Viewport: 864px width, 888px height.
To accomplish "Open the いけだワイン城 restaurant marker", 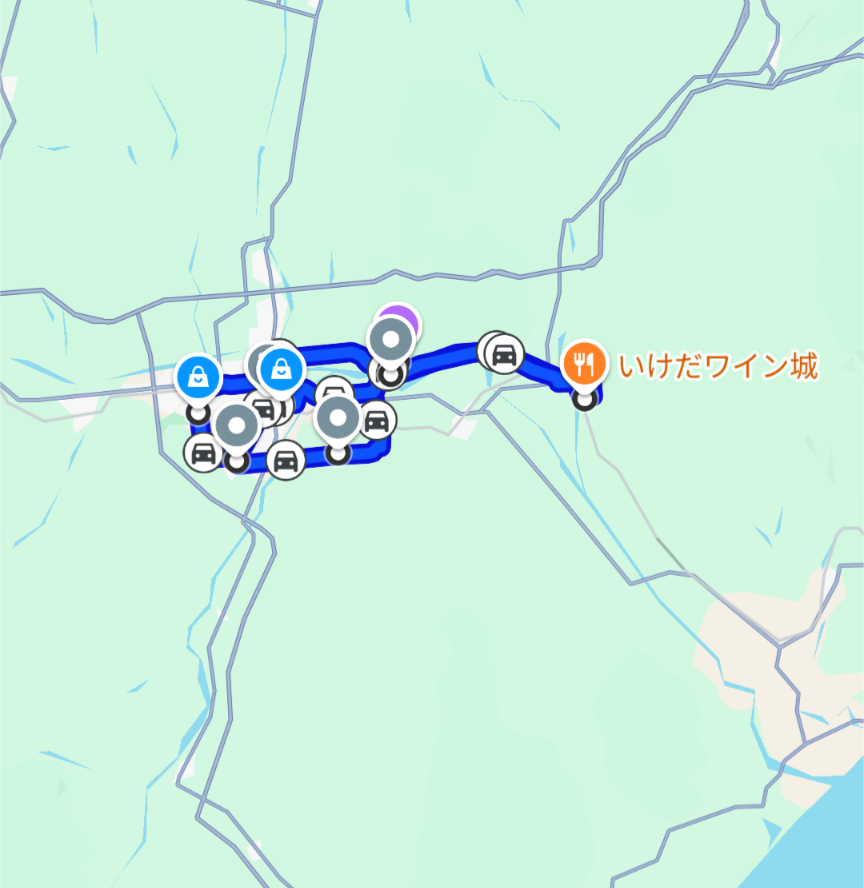I will tap(584, 364).
